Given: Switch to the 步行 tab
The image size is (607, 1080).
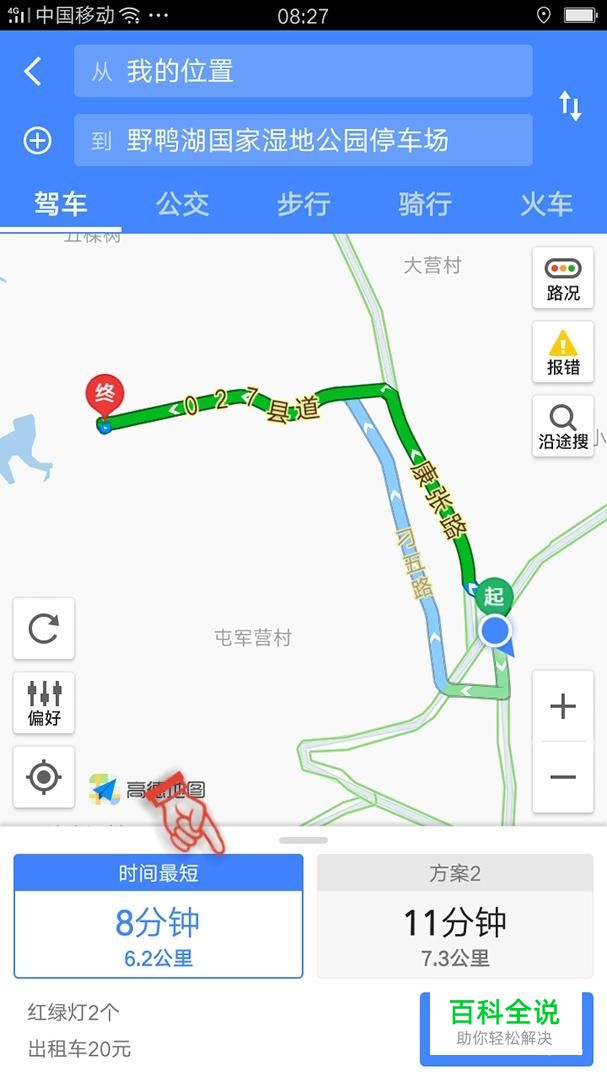Looking at the screenshot, I should coord(303,204).
